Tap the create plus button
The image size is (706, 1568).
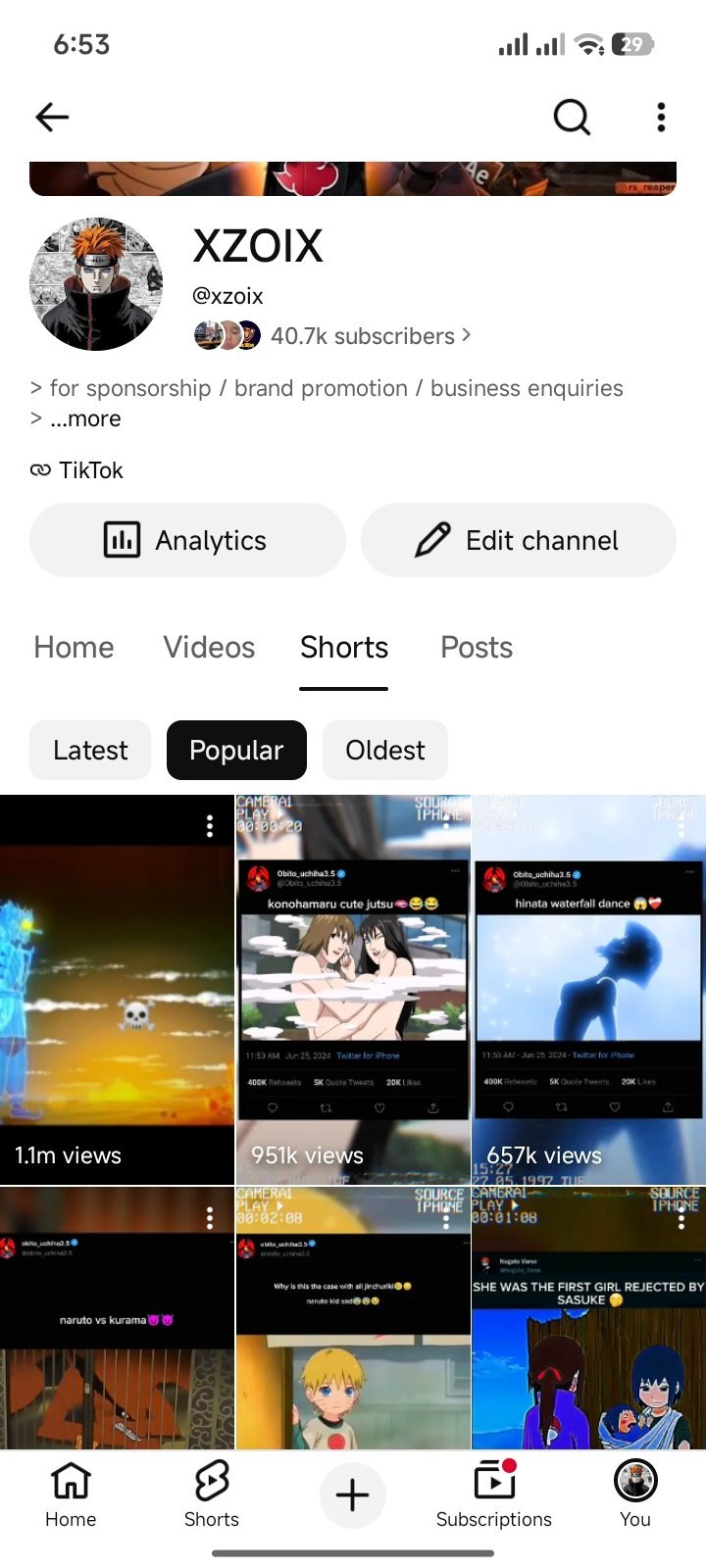352,1494
